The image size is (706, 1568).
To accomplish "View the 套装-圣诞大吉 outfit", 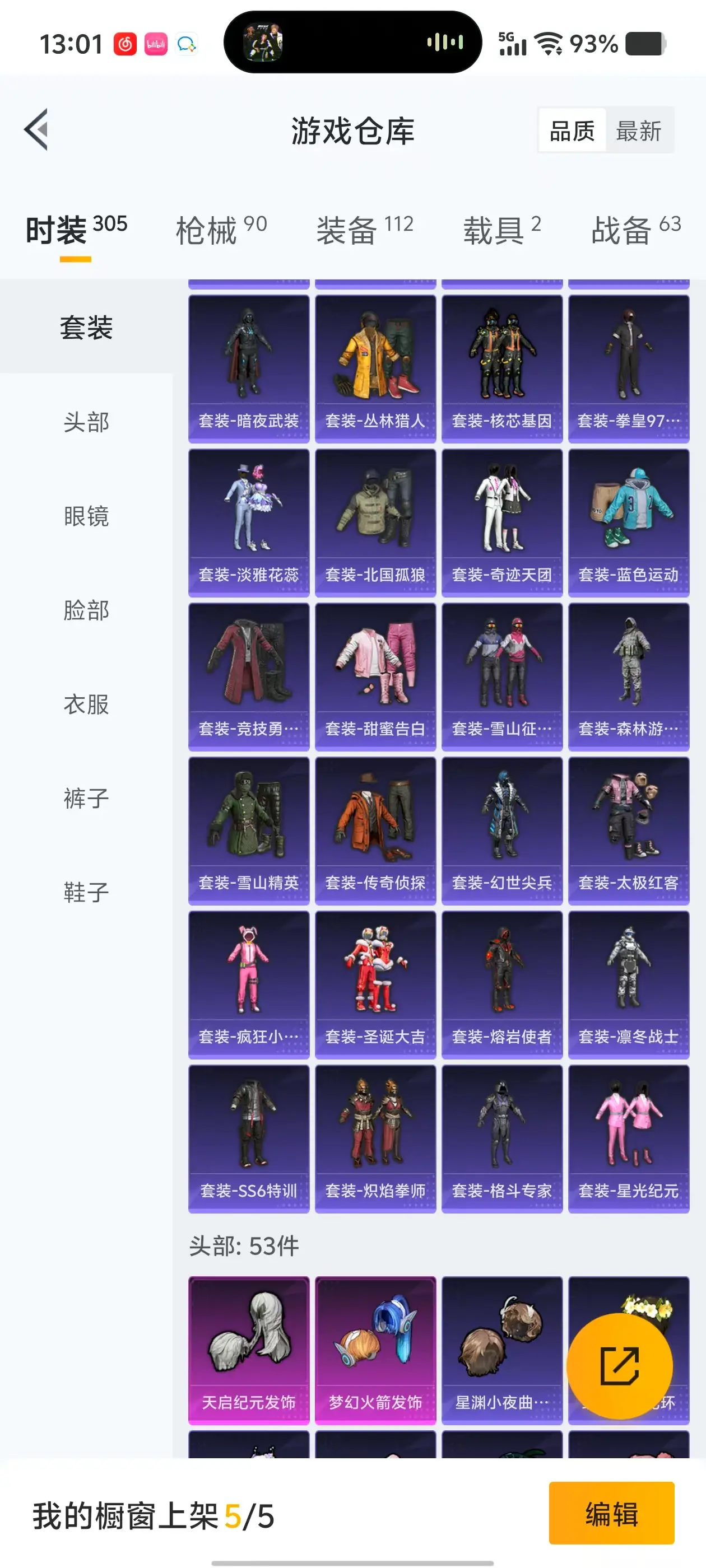I will 375,984.
